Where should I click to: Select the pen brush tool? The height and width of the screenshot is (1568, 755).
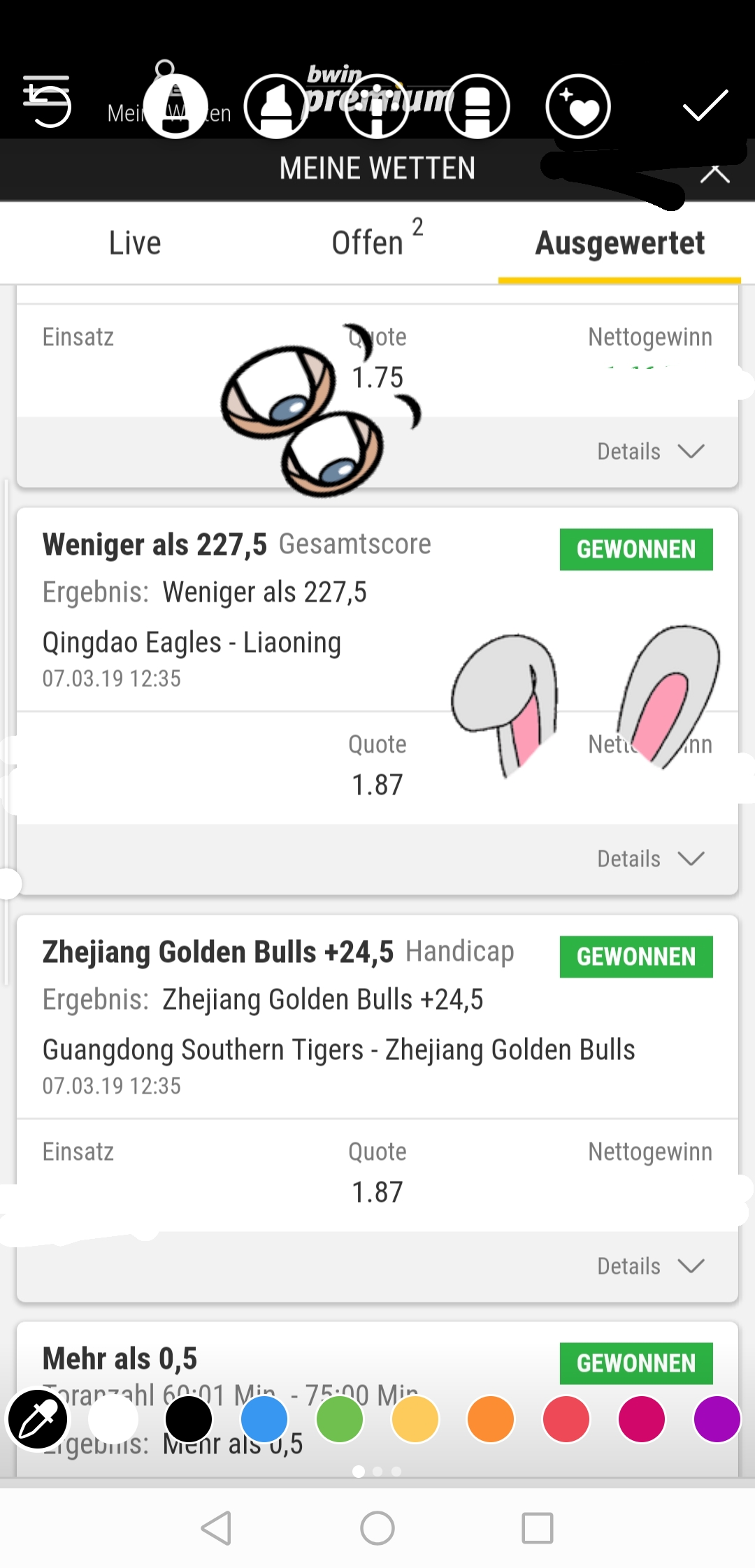[x=175, y=106]
